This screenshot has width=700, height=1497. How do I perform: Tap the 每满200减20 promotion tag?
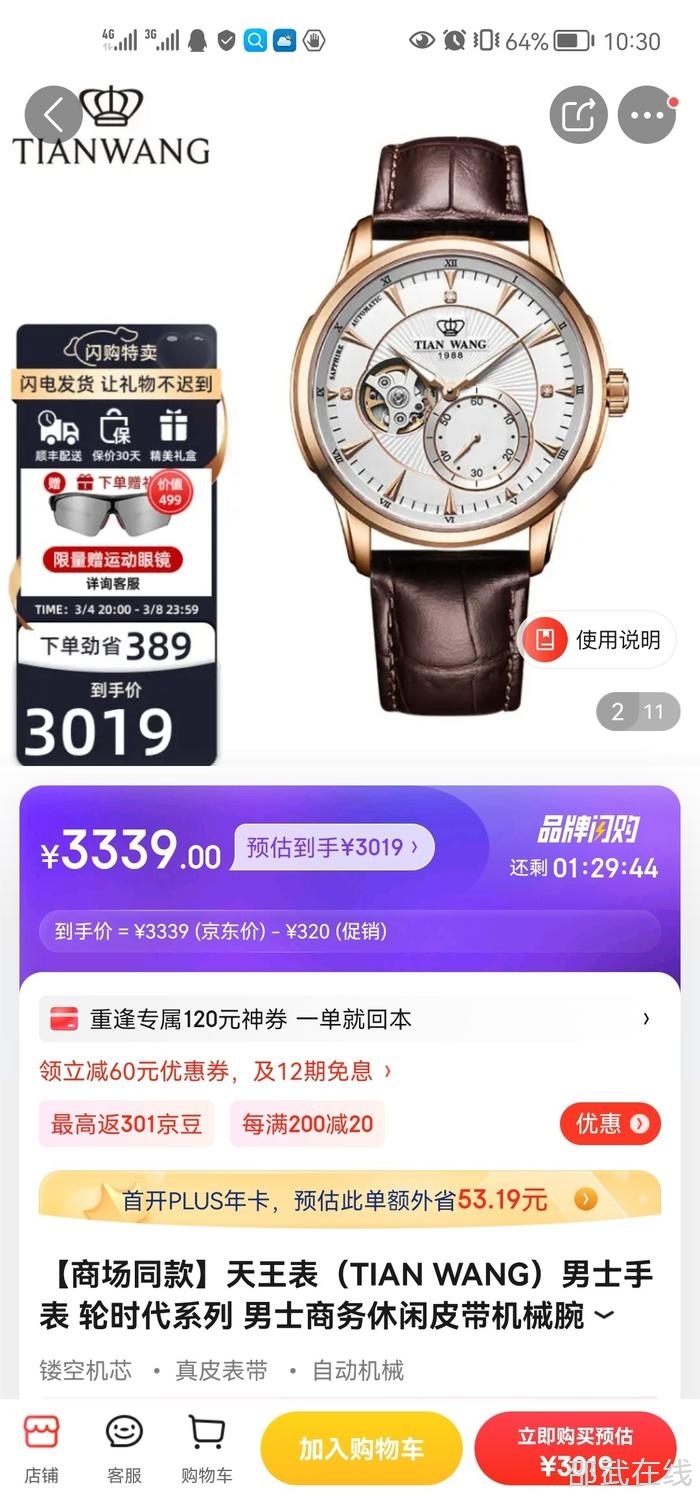tap(307, 1123)
